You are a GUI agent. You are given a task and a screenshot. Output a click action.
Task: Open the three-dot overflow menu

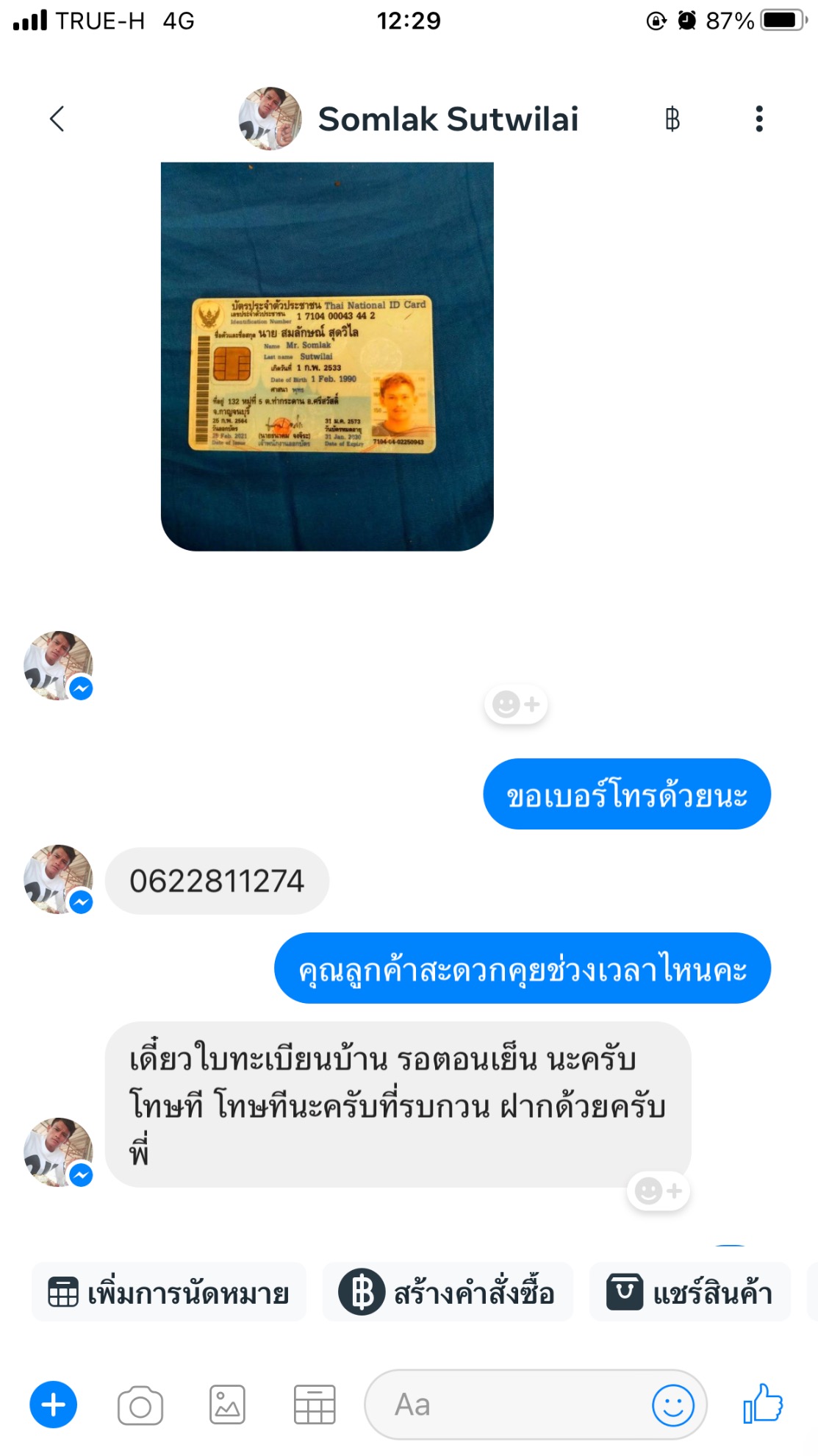click(x=758, y=119)
